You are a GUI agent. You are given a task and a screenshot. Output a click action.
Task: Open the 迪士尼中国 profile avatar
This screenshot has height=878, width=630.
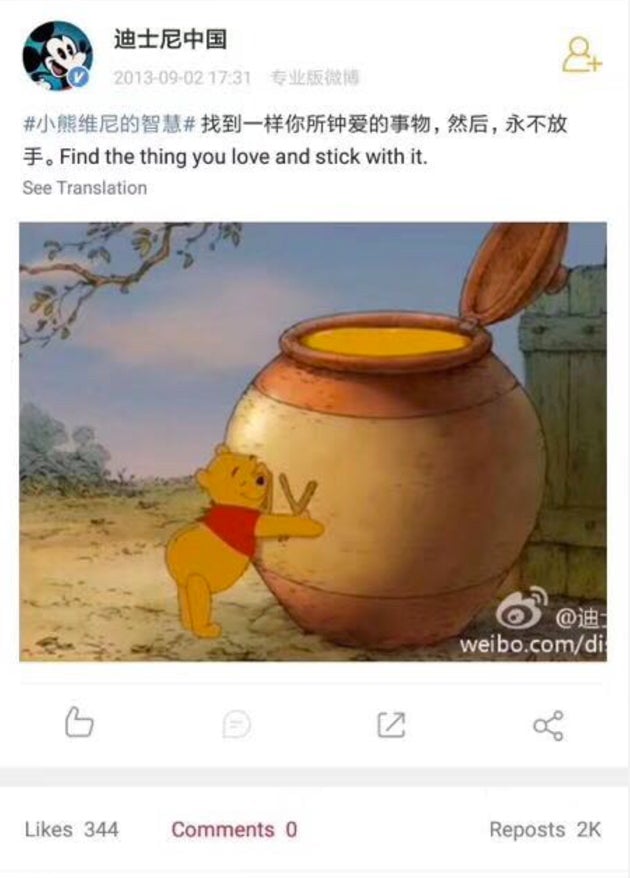(57, 55)
